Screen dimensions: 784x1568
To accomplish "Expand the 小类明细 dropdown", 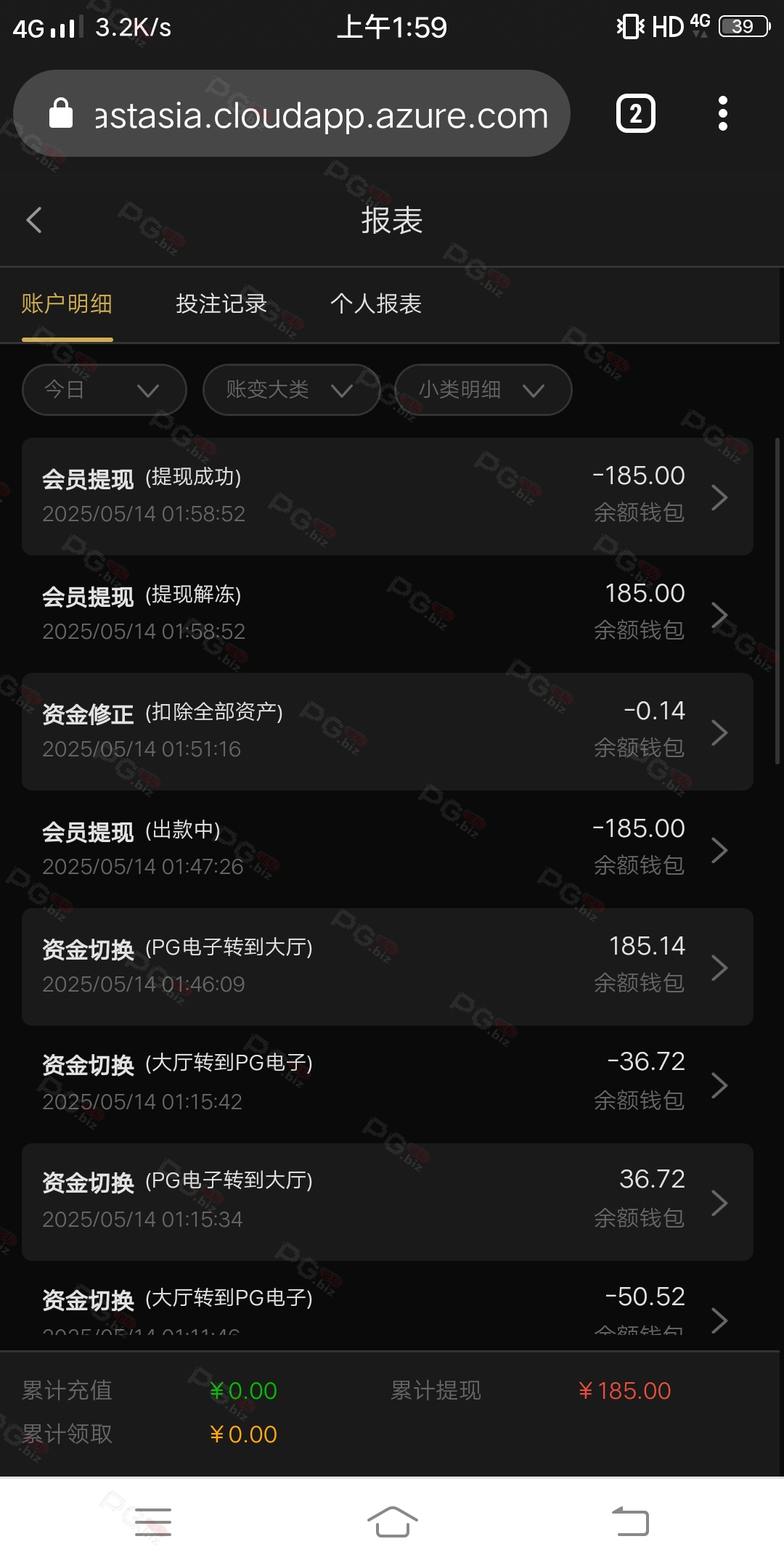I will (483, 390).
